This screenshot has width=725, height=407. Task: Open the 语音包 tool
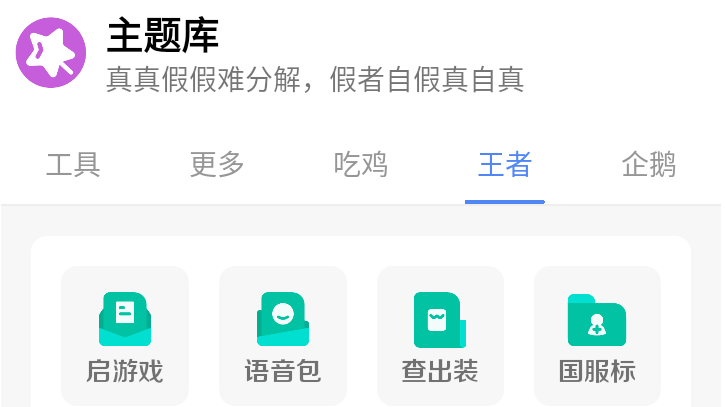[283, 335]
